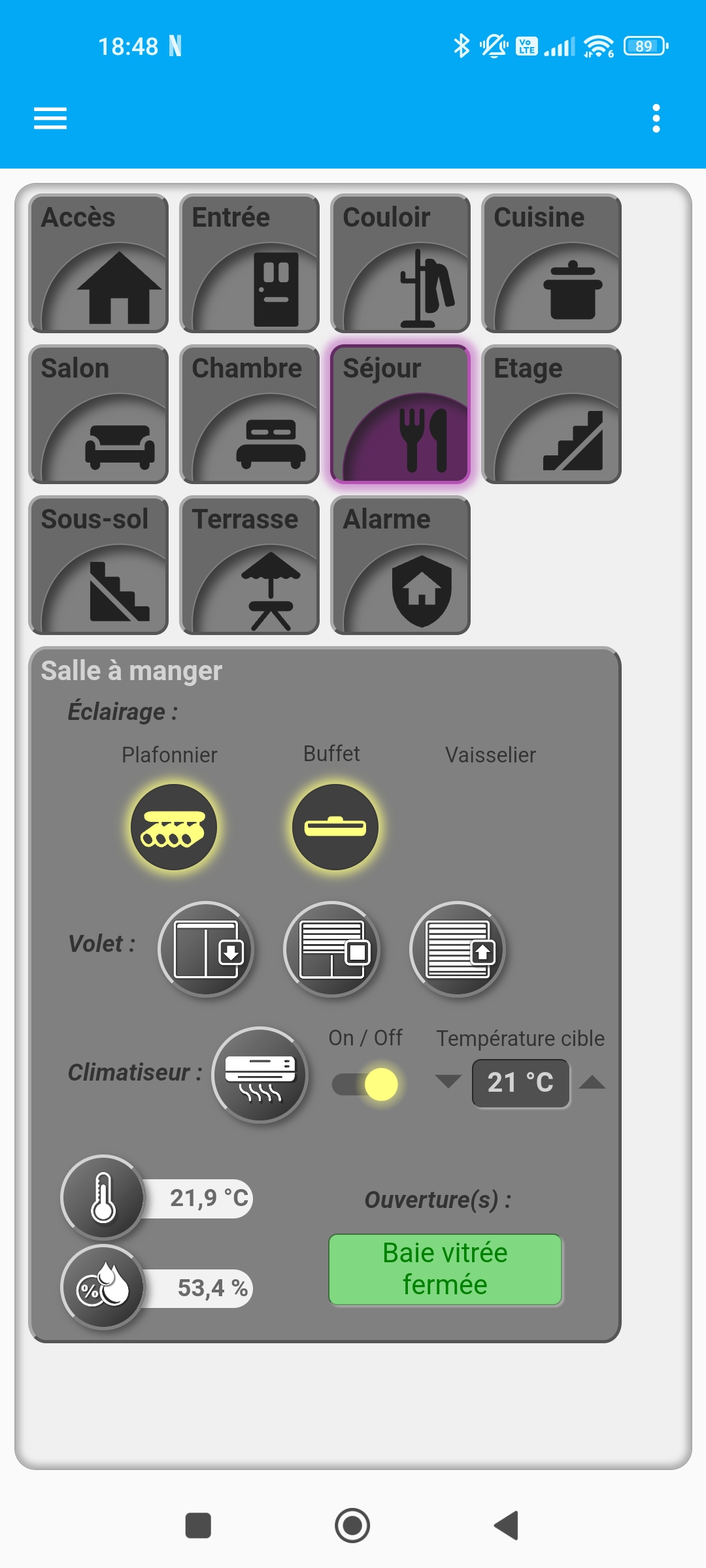Raise the shutter with the up button
This screenshot has height=1568, width=706.
pos(458,949)
